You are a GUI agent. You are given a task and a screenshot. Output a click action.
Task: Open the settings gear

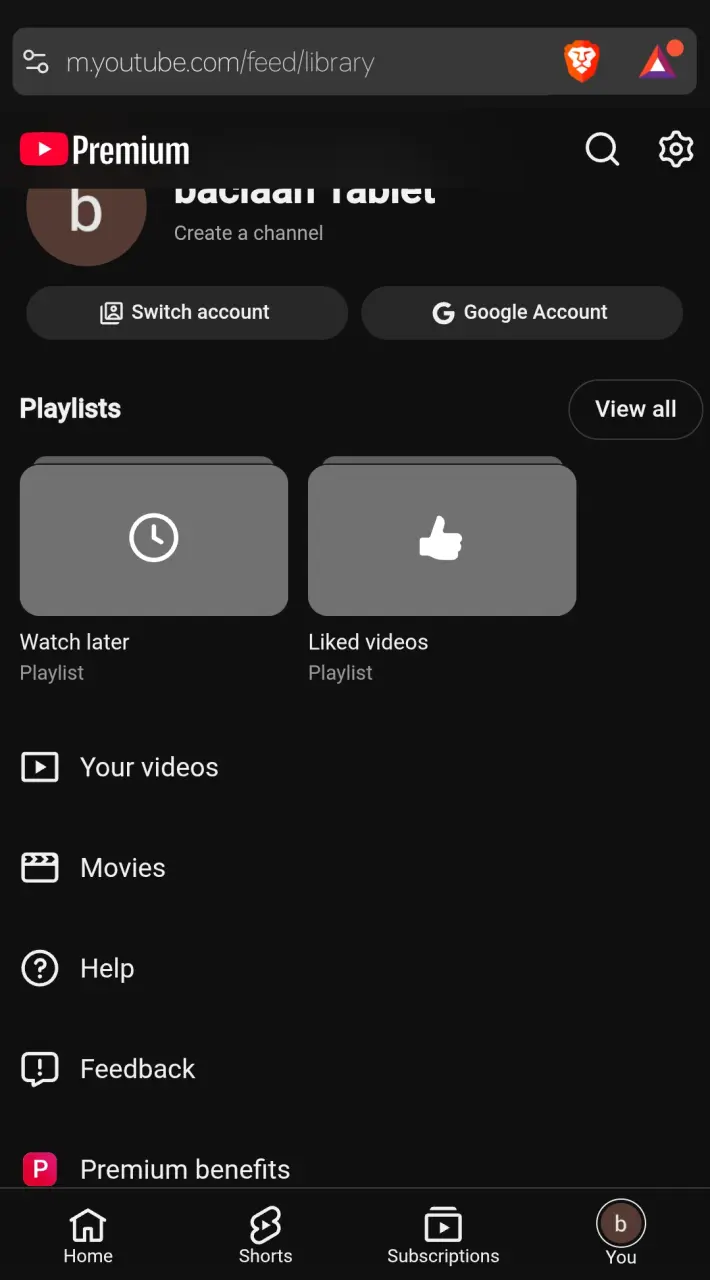coord(676,150)
